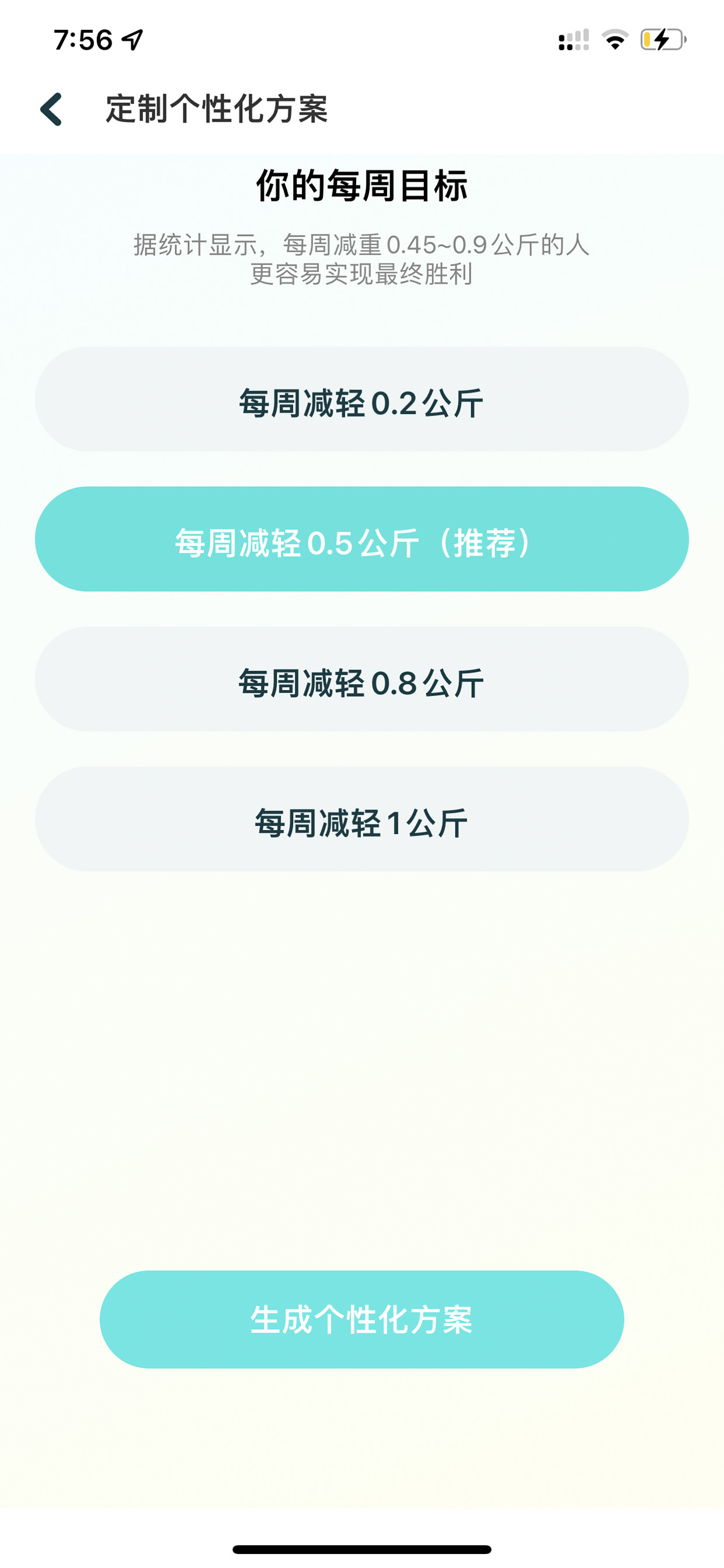The width and height of the screenshot is (724, 1568).
Task: Select 每周减轻0.2公斤 option
Action: click(361, 400)
